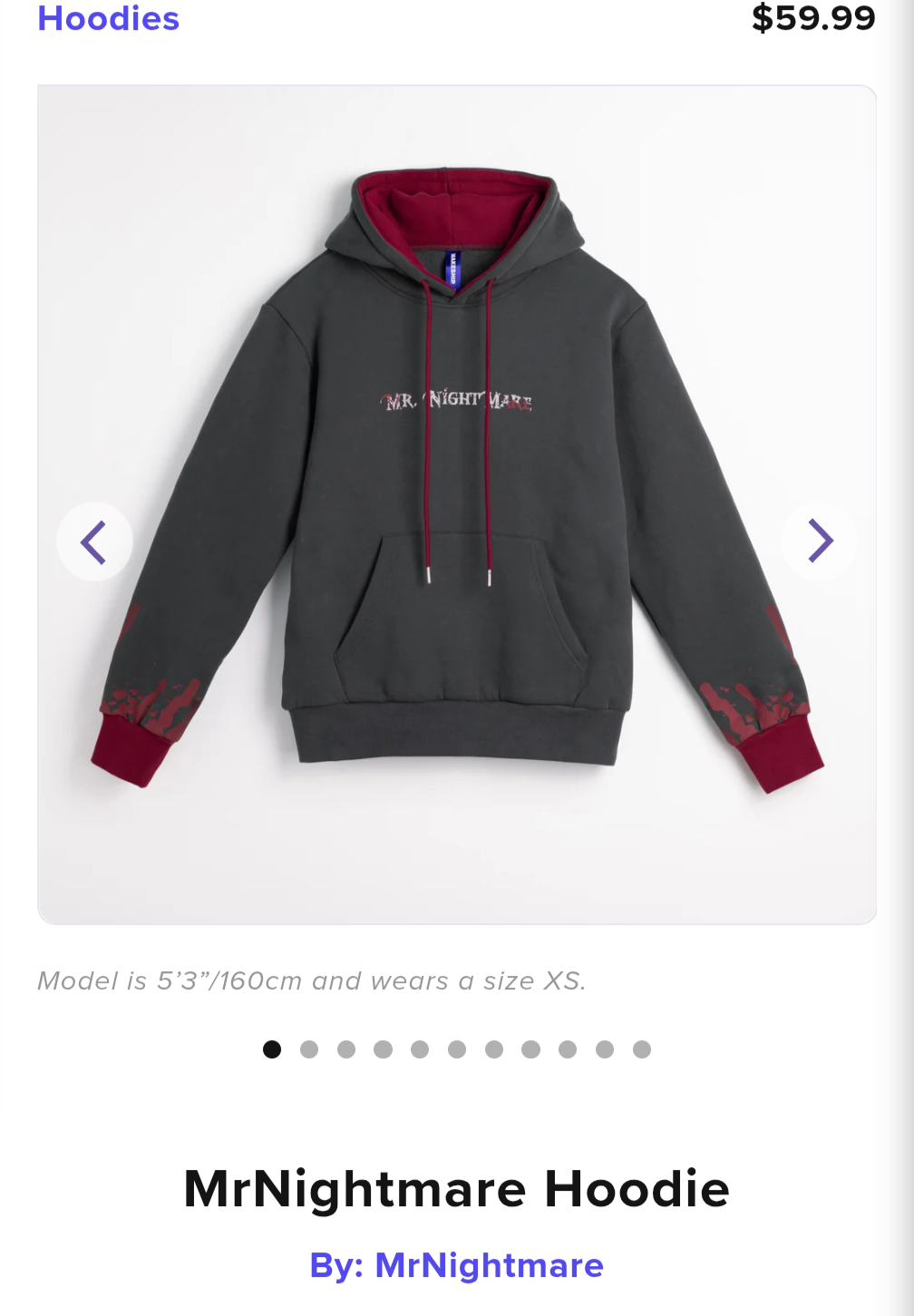Open the By: MrNightmare creator link
The width and height of the screenshot is (914, 1316).
pos(456,1264)
